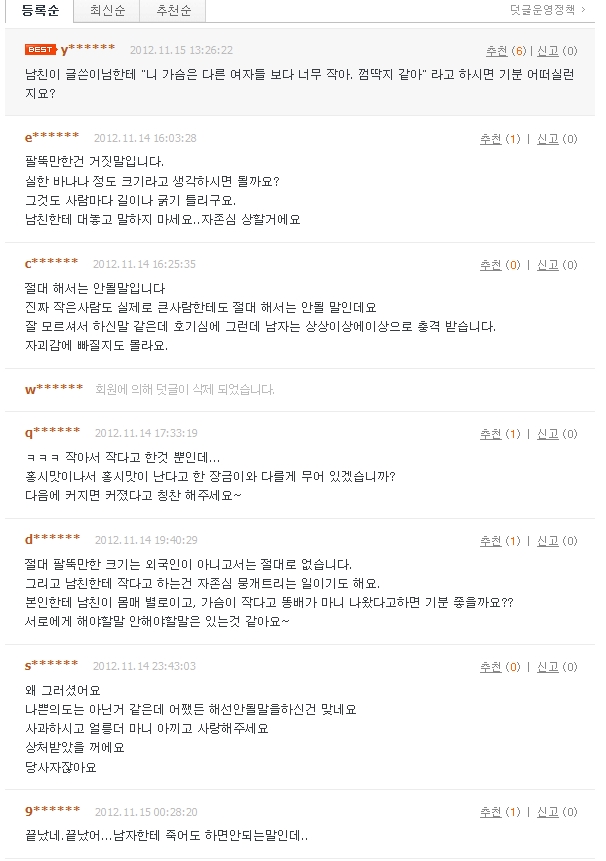Viewport: 606px width, 861px height.
Task: Report the comment by q******
Action: tap(547, 434)
